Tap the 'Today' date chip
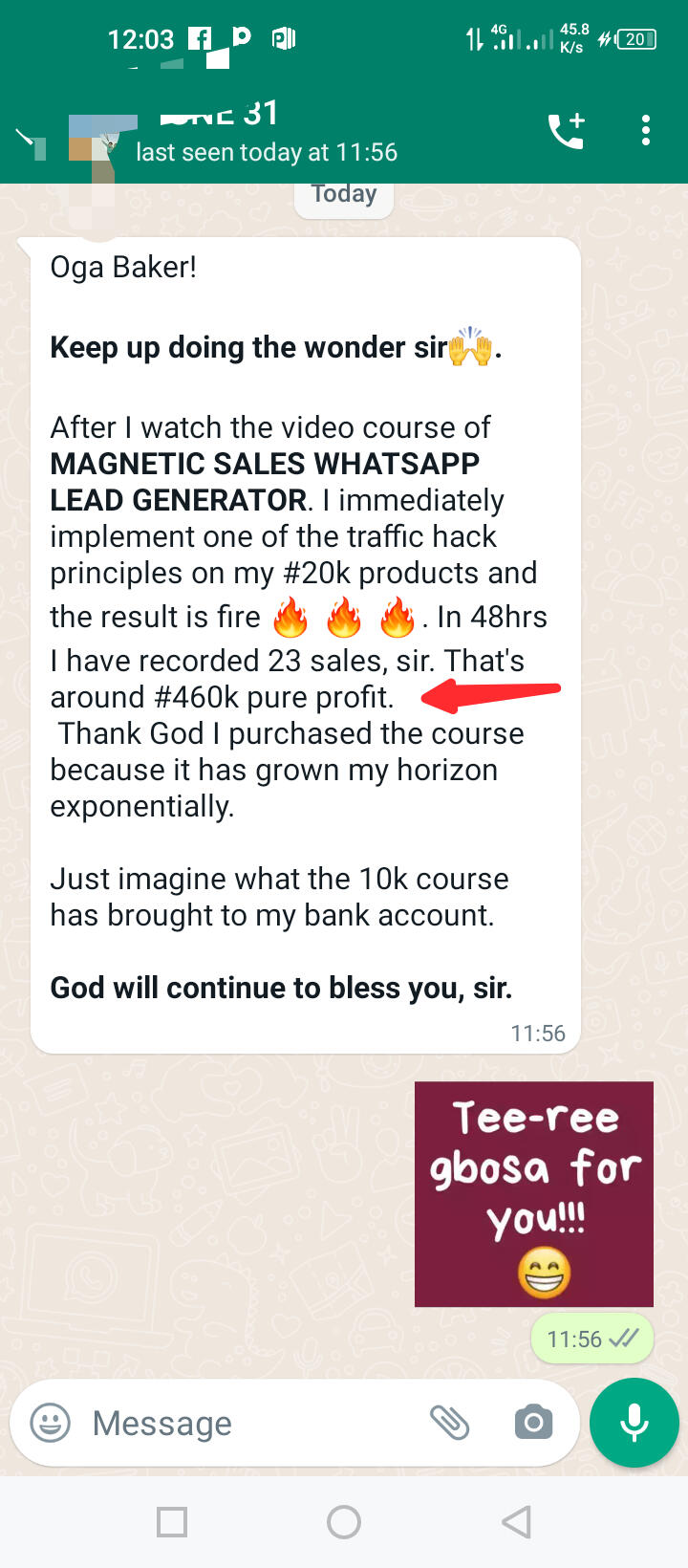Viewport: 688px width, 1568px height. [x=343, y=192]
